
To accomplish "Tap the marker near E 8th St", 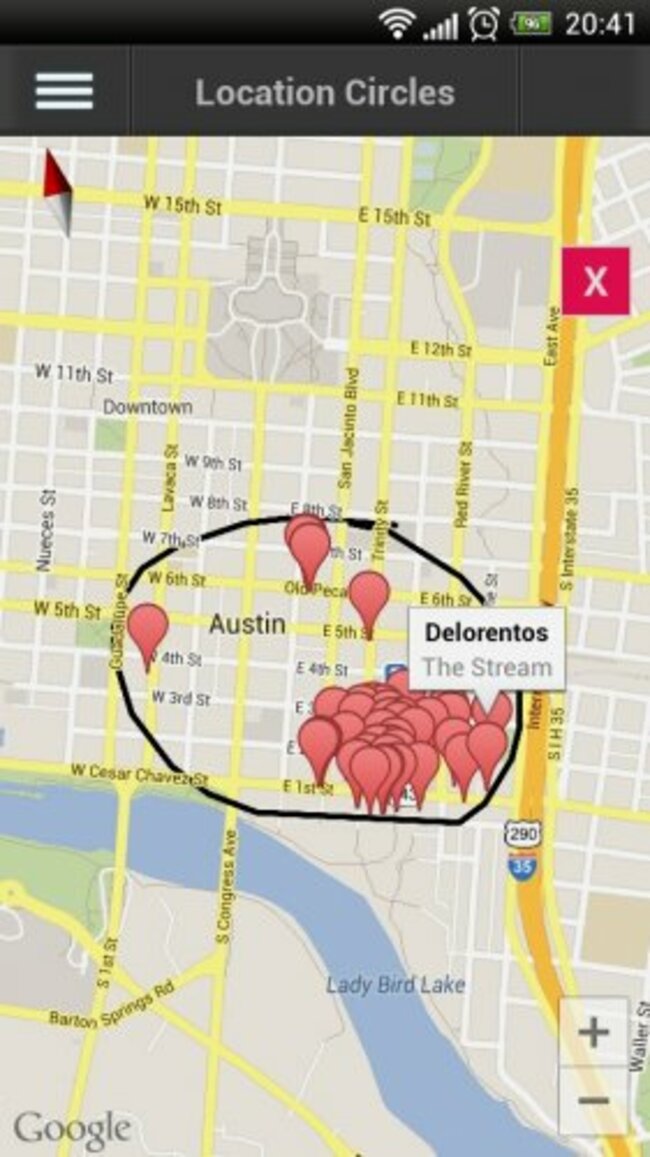I will click(308, 545).
